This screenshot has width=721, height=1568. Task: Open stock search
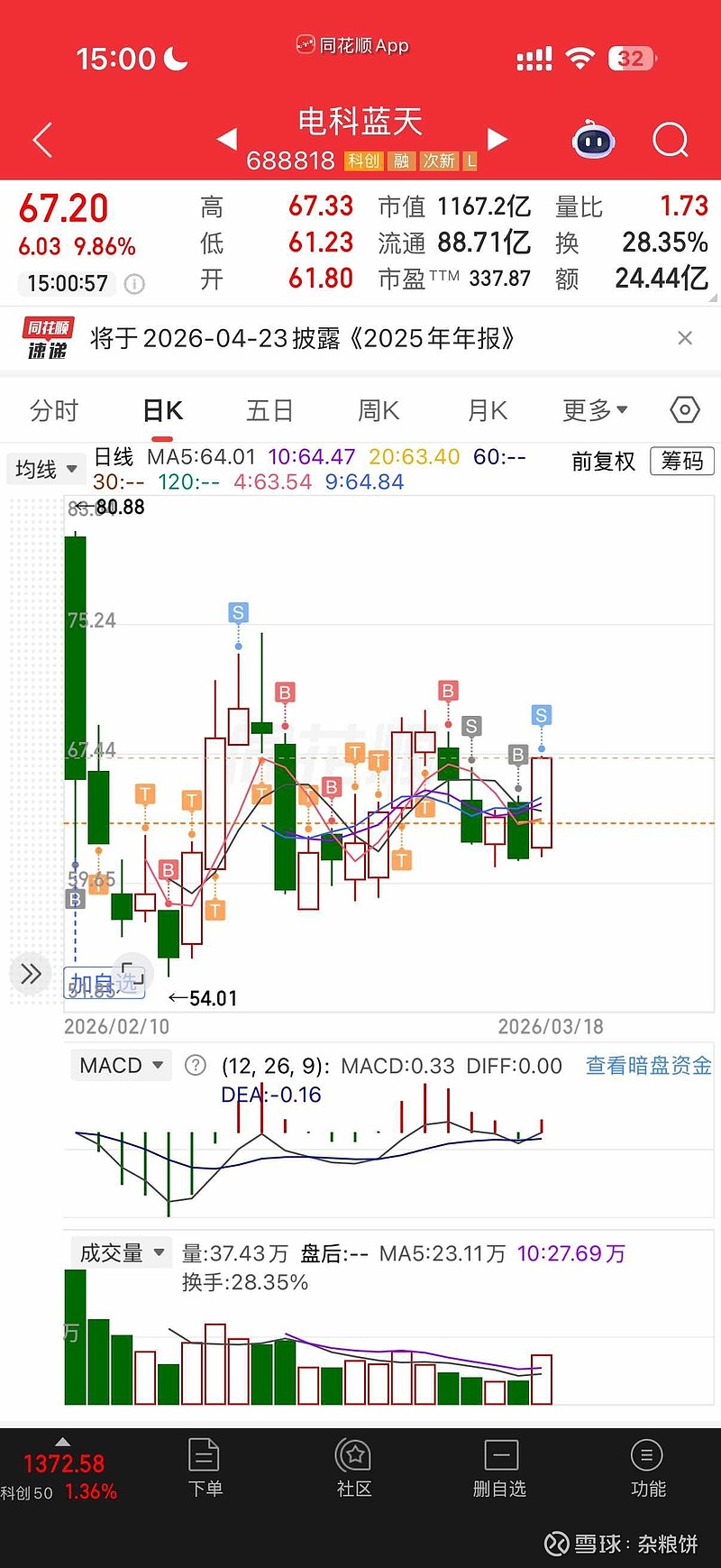[670, 140]
